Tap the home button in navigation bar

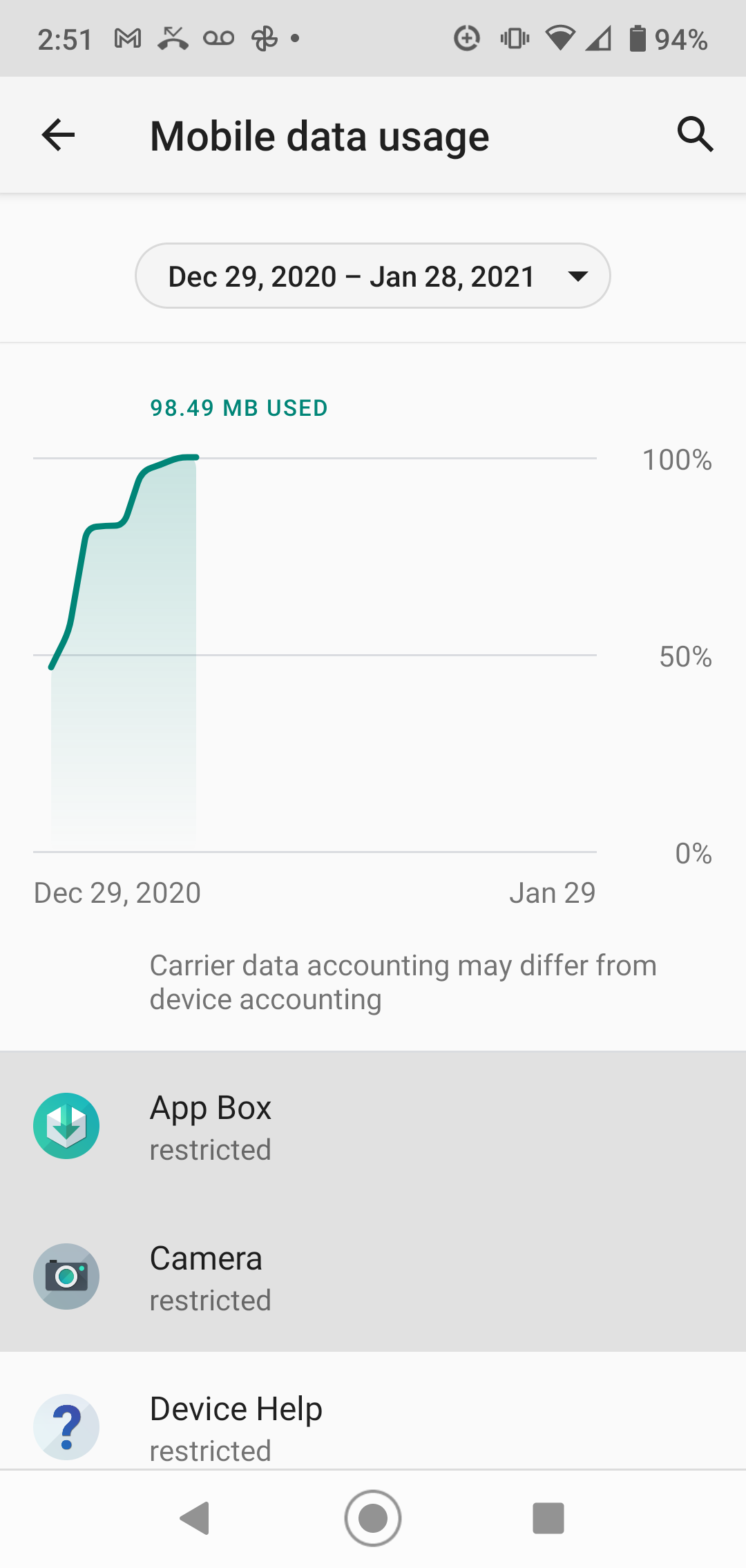(x=373, y=1518)
